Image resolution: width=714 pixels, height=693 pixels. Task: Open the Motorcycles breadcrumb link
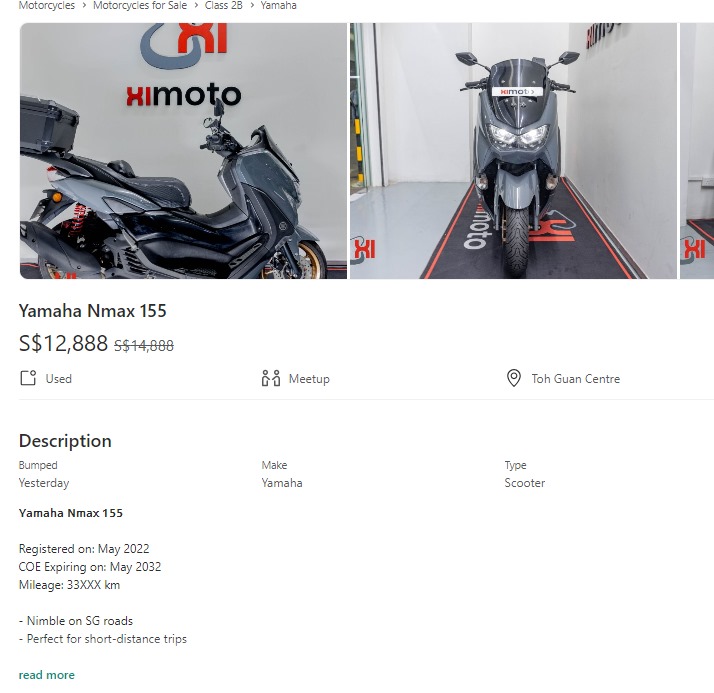(x=46, y=5)
